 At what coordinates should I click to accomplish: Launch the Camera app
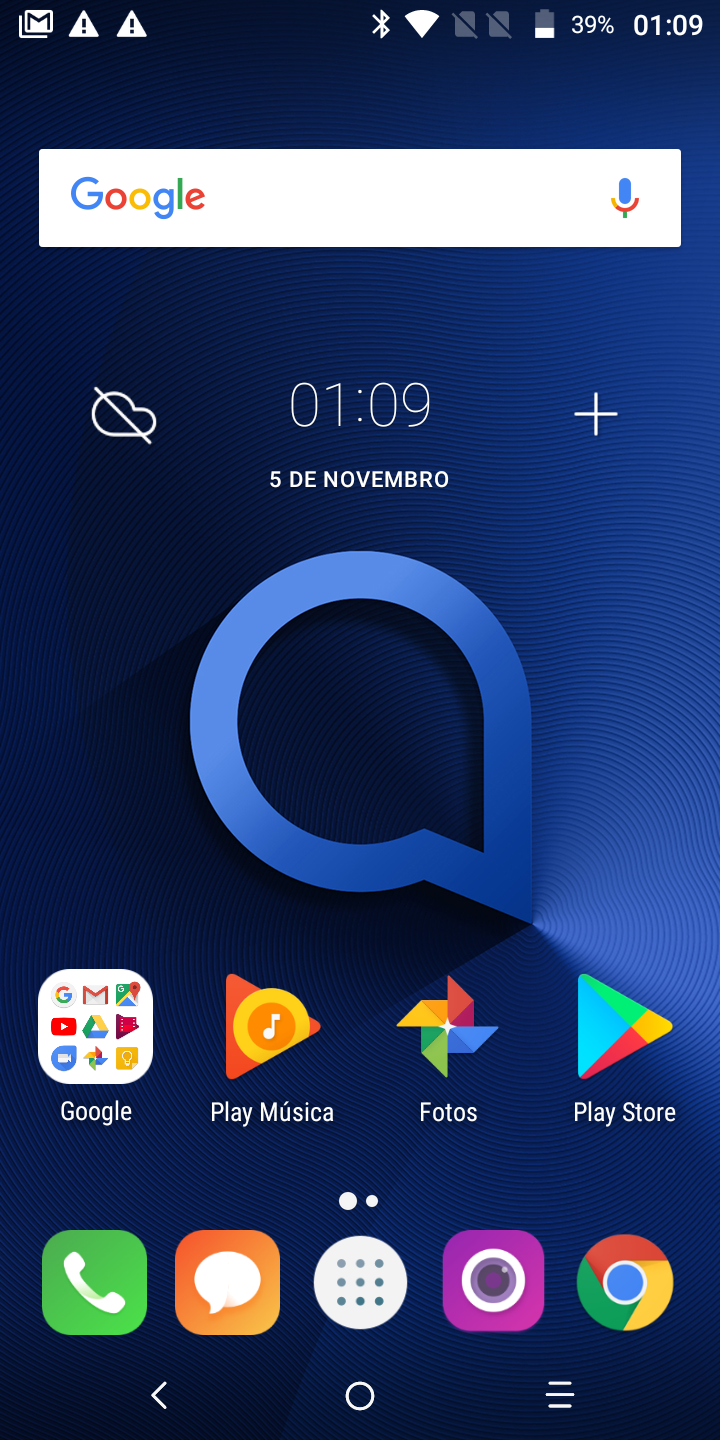[493, 1281]
